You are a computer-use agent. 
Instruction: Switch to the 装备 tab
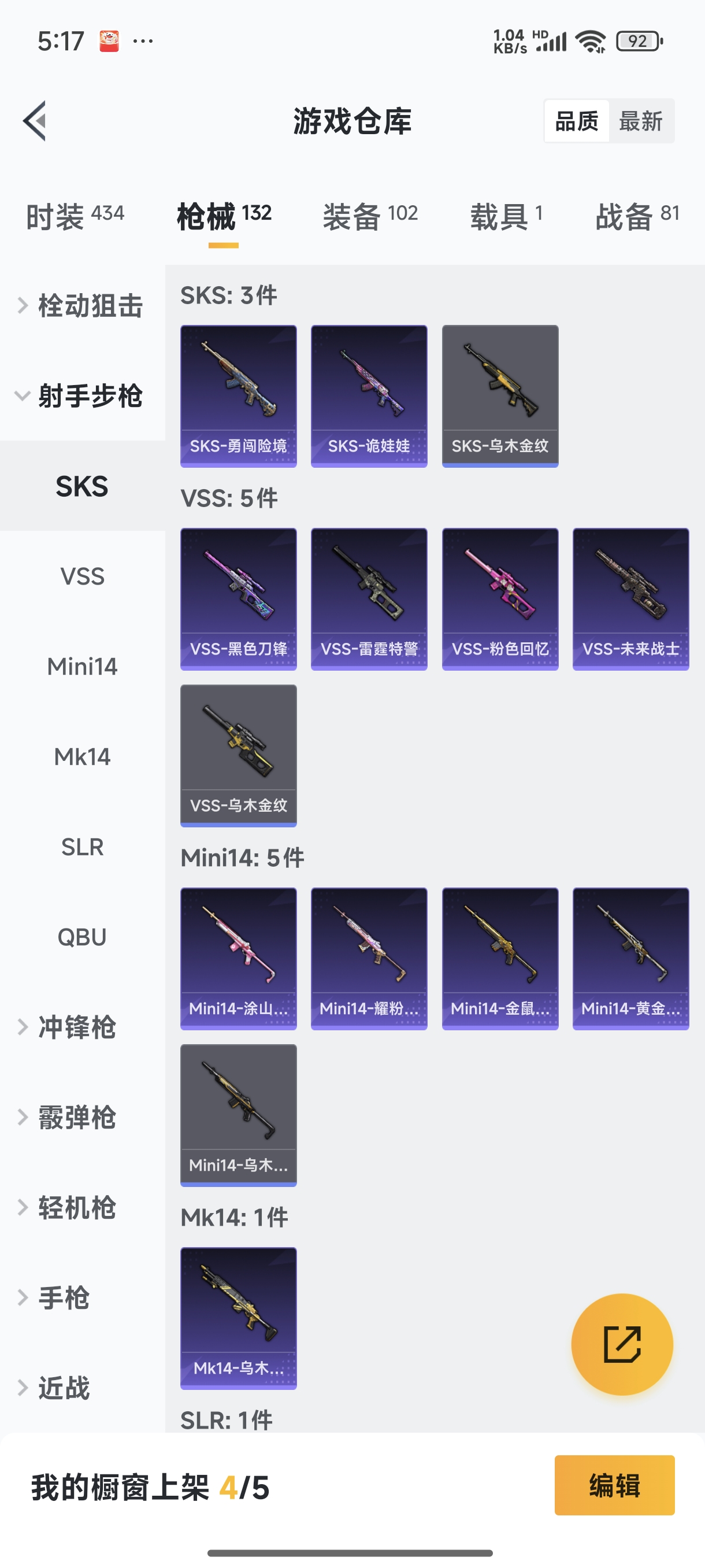pos(370,216)
